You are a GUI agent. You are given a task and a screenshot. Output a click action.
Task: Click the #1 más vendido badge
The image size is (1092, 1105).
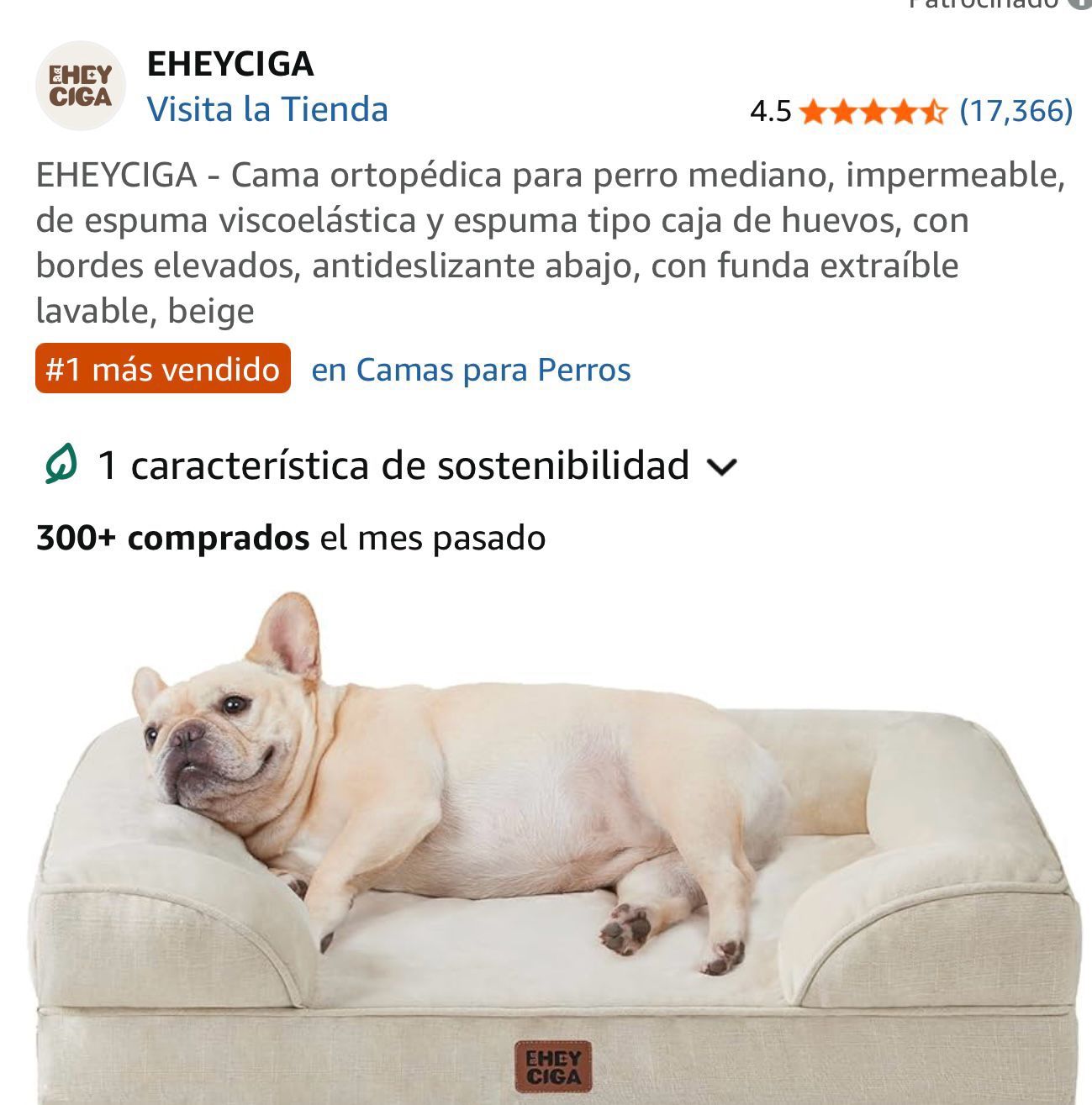pos(161,368)
